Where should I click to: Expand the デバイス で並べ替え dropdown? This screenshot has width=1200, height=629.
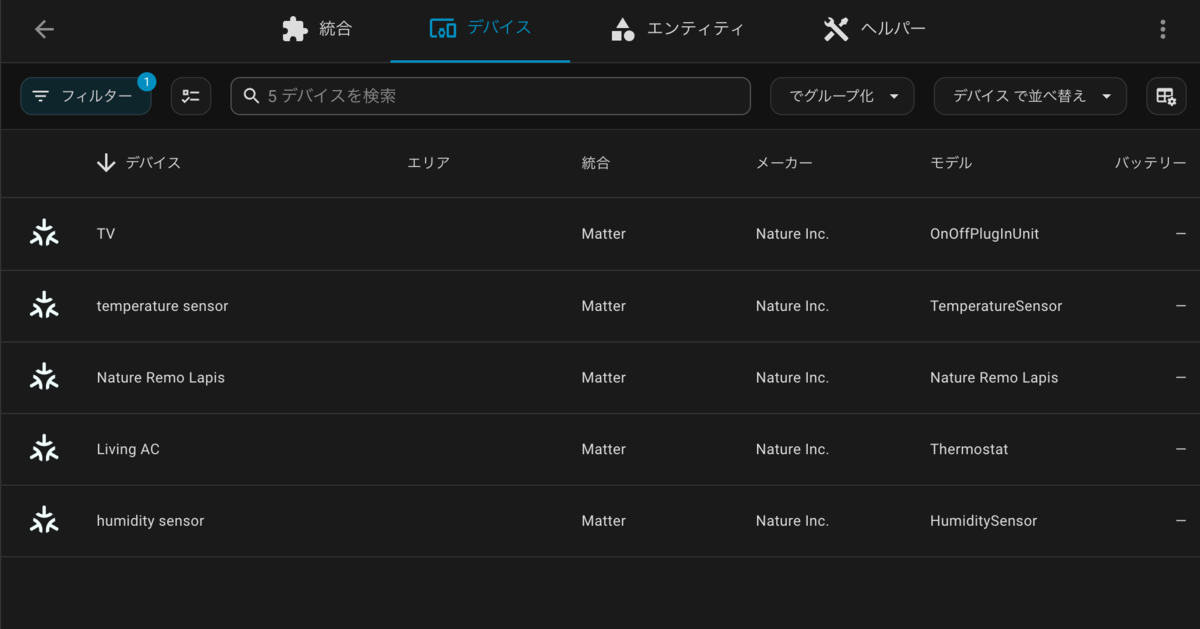(1030, 96)
